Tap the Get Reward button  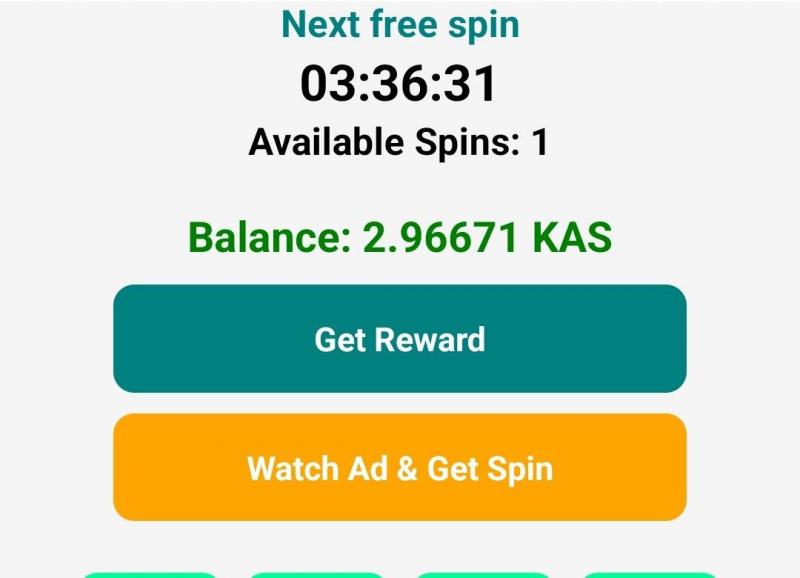[x=400, y=339]
